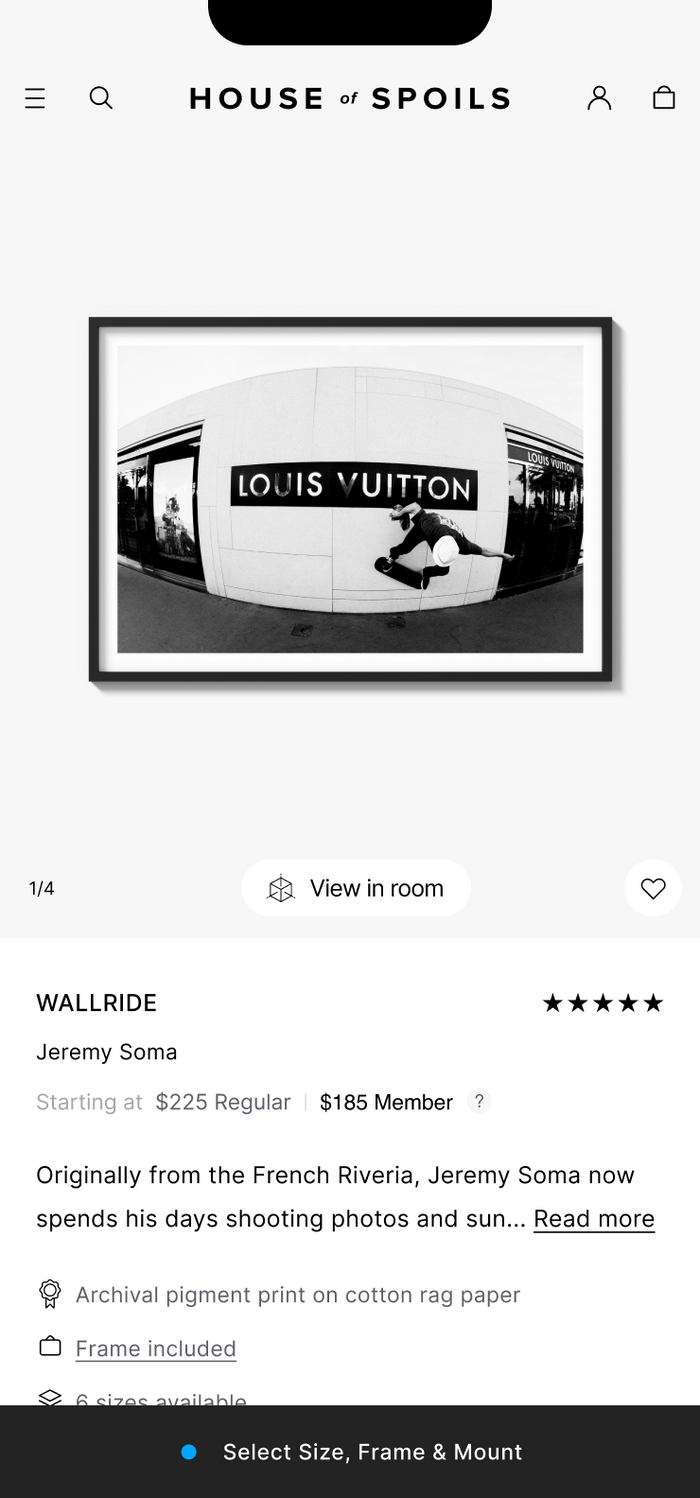Viewport: 700px width, 1498px height.
Task: Open the Frame included link
Action: (156, 1348)
